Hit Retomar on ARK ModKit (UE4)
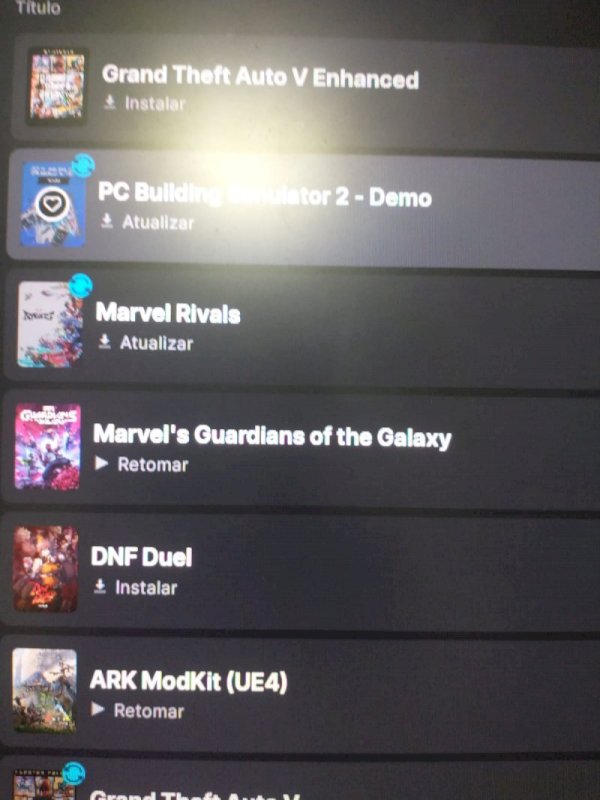 (x=138, y=711)
